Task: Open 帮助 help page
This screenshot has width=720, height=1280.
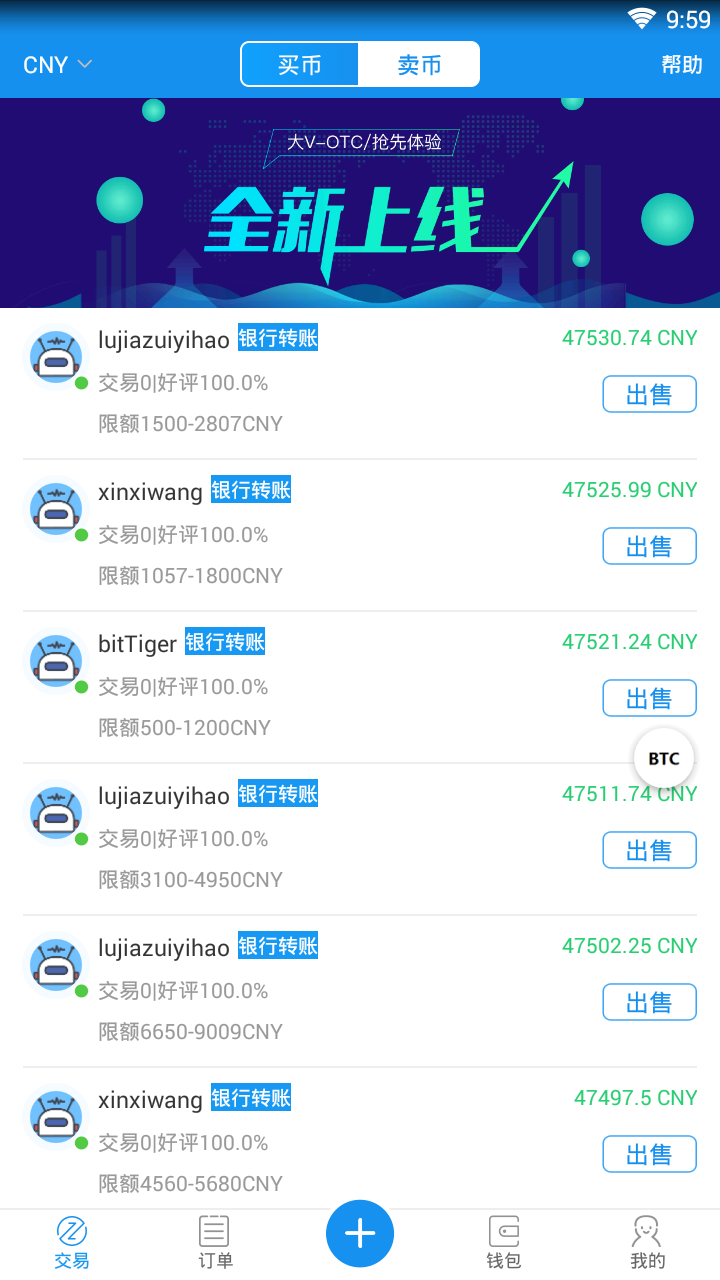Action: point(682,65)
